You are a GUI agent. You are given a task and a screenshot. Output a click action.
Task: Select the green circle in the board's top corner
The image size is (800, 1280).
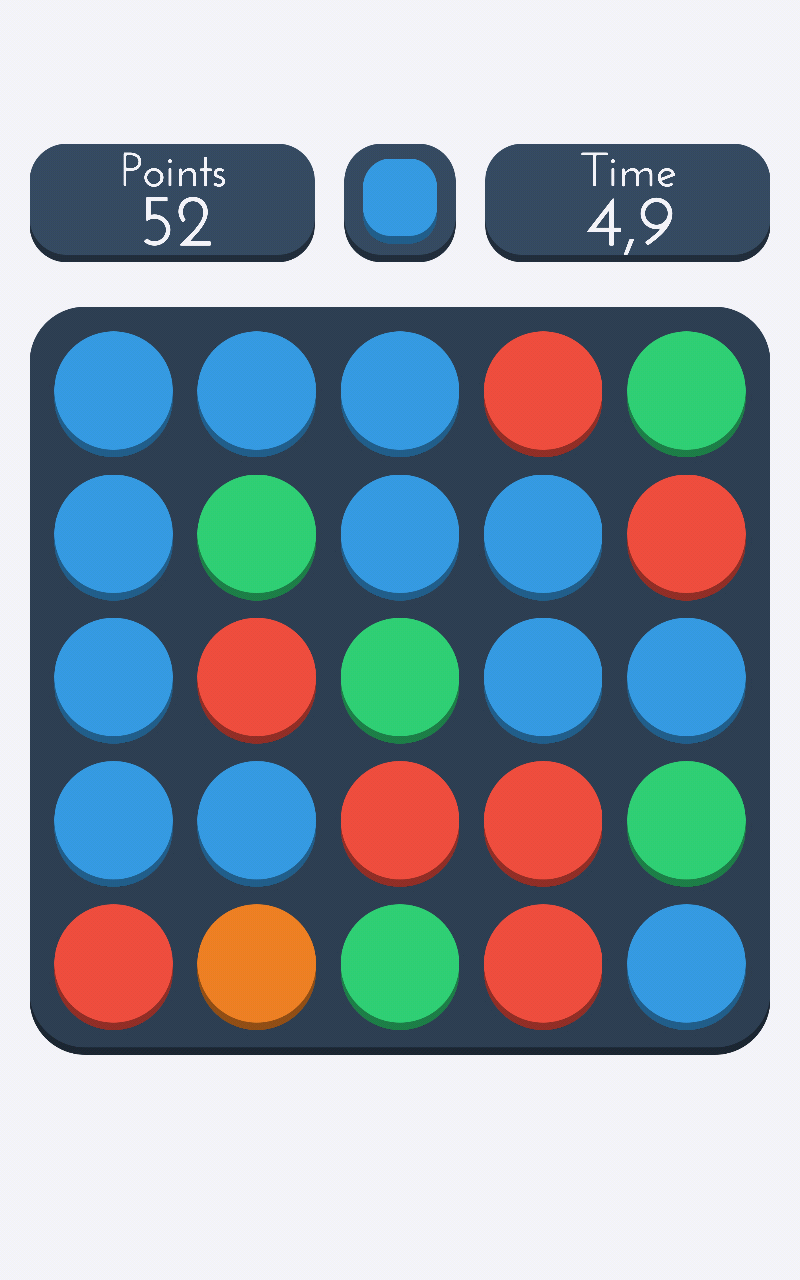coord(686,390)
